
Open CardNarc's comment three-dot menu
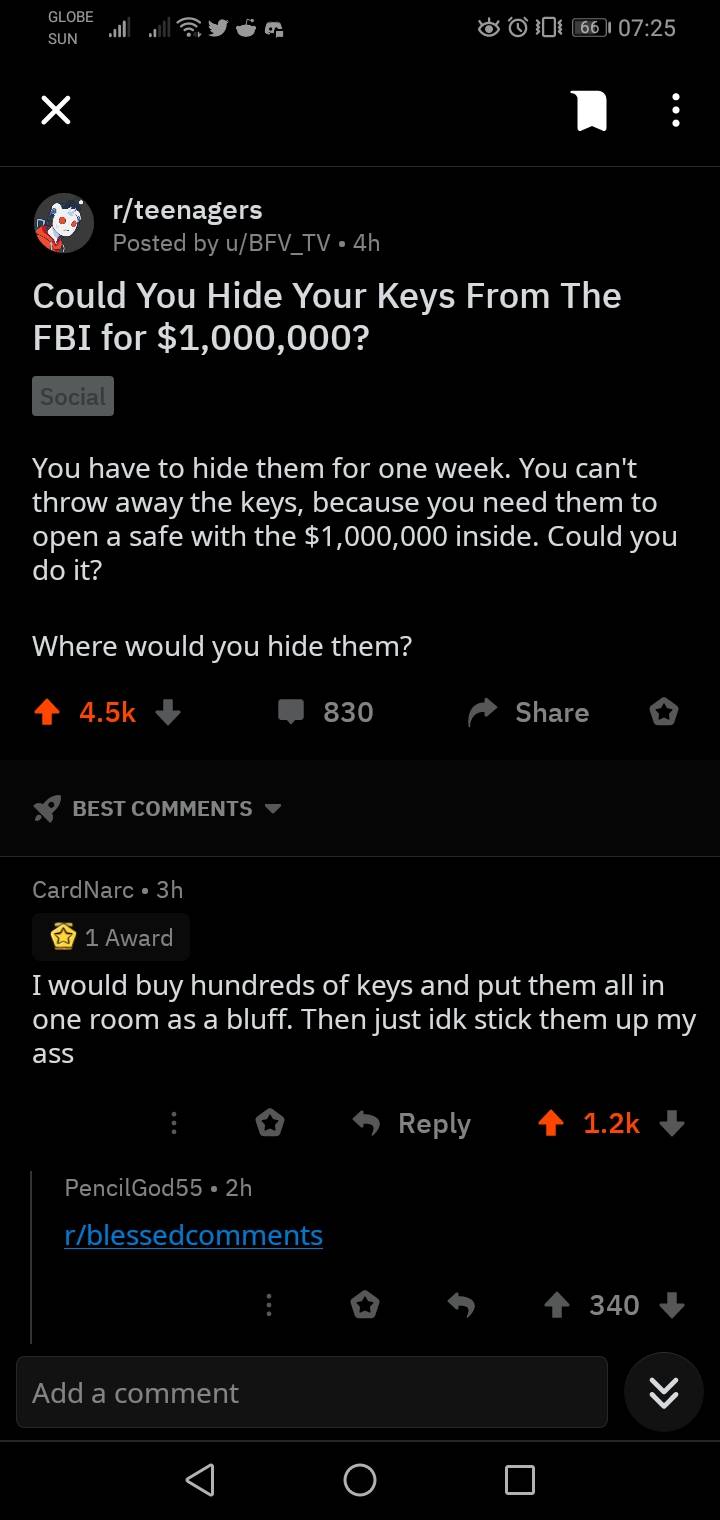174,1124
